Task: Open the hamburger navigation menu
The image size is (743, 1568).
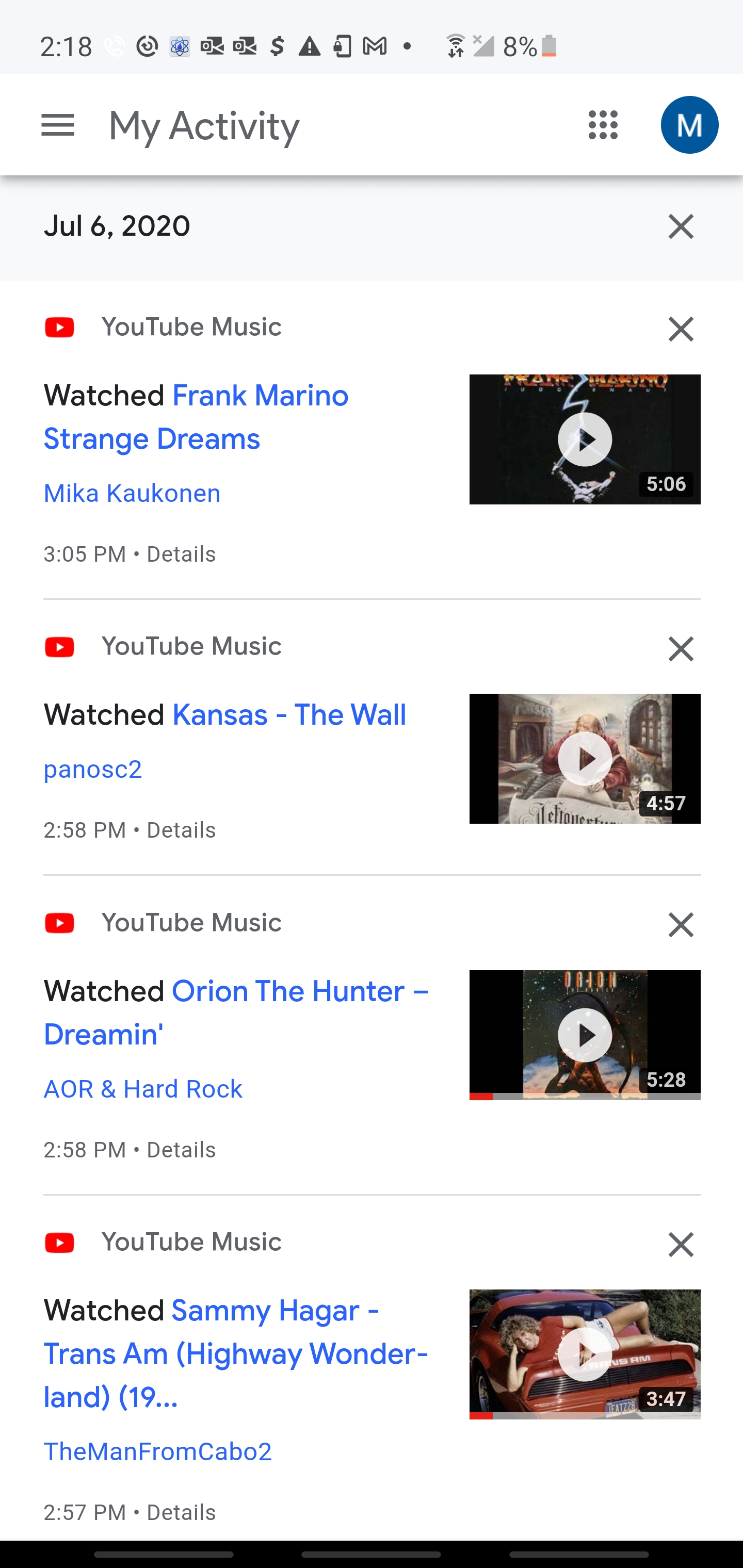Action: click(x=57, y=125)
